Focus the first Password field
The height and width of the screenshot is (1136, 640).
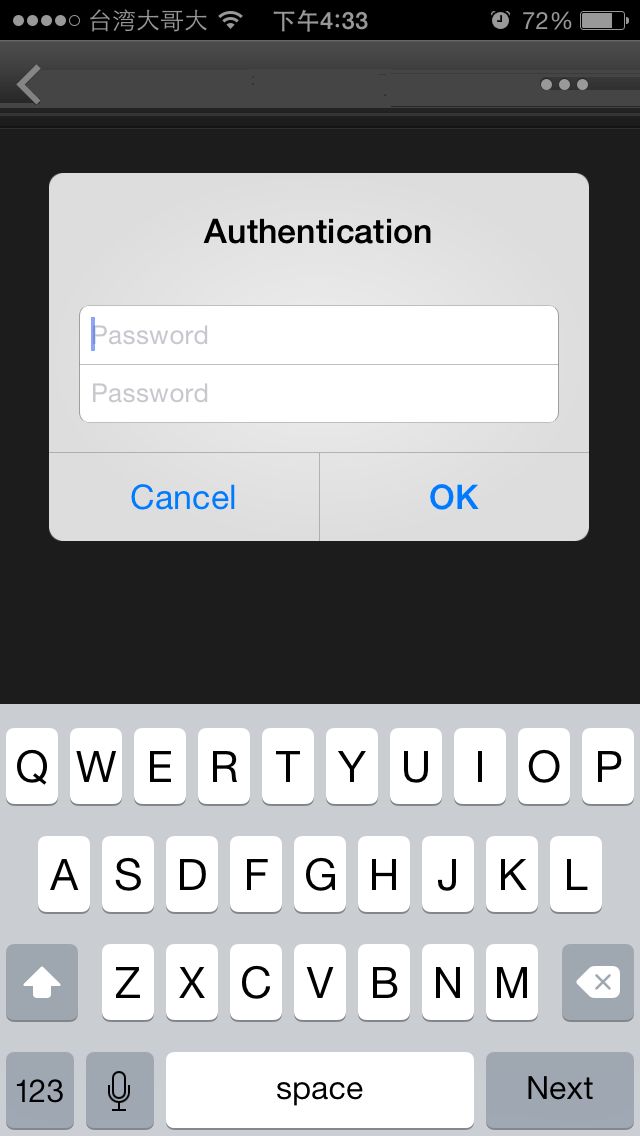pos(319,335)
